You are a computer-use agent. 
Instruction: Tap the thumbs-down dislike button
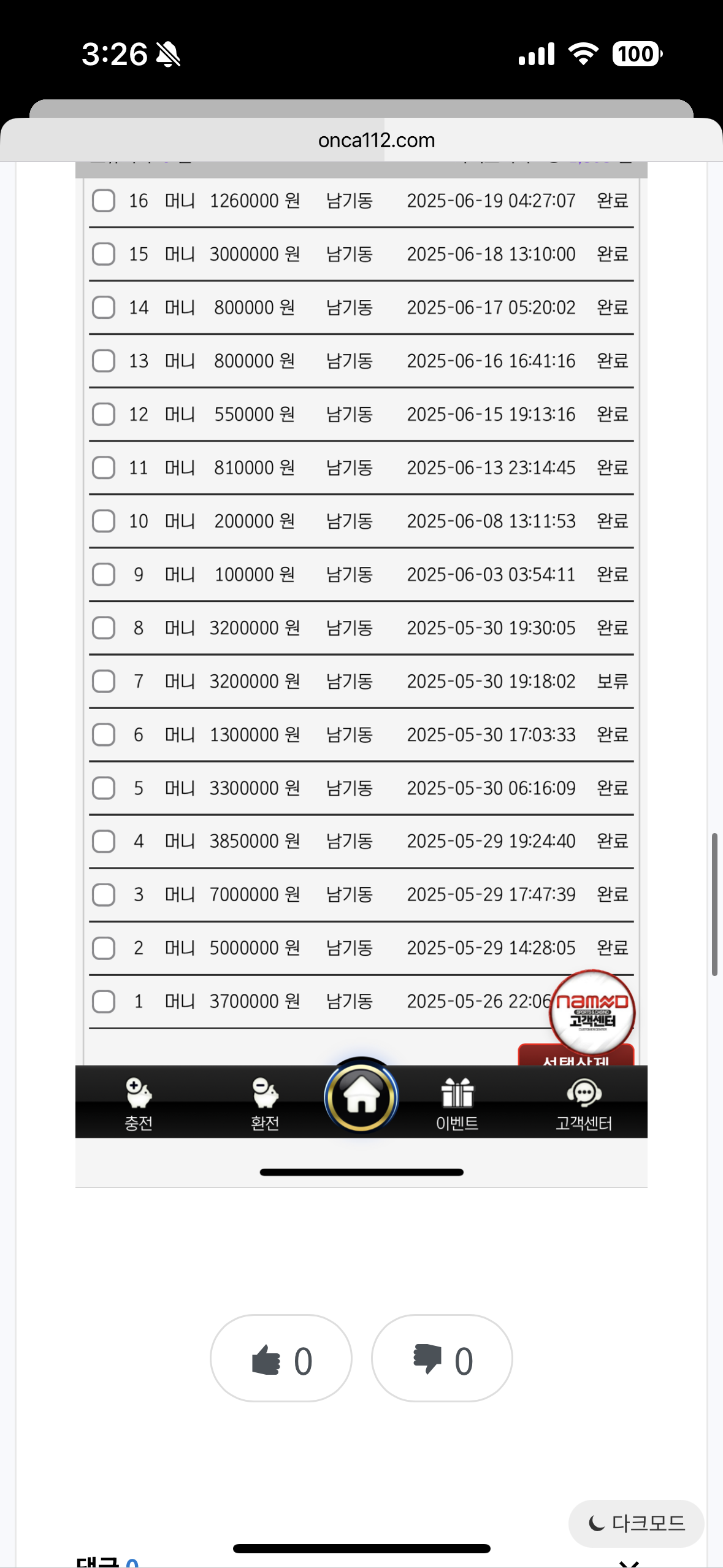442,1358
